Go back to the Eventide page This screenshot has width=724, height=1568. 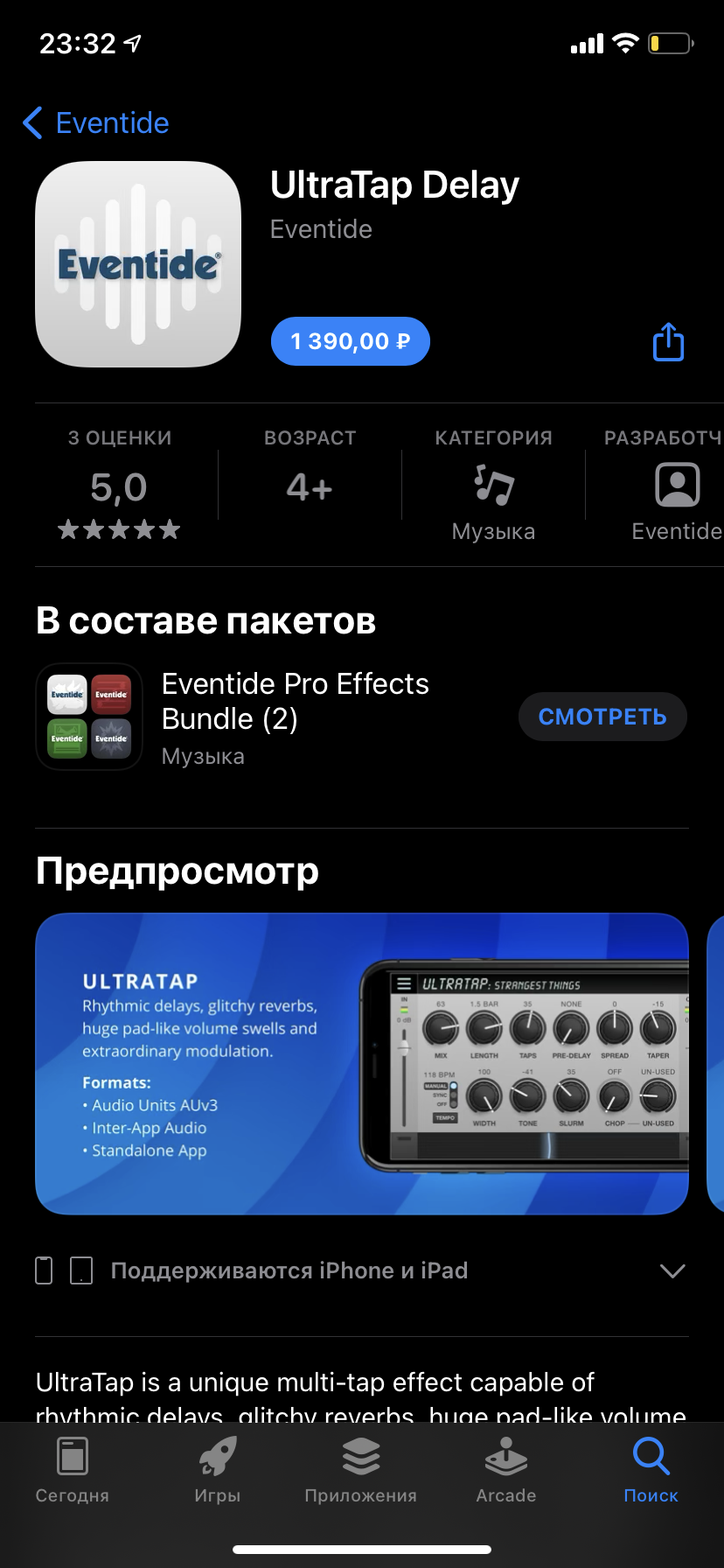[x=96, y=123]
